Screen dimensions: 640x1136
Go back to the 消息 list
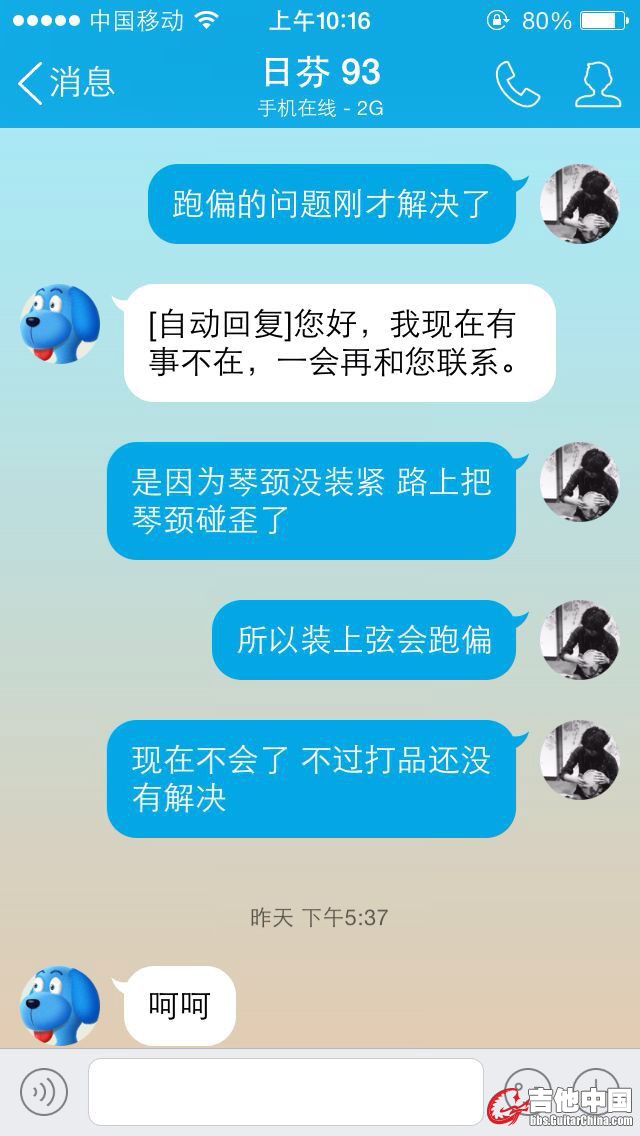[66, 83]
